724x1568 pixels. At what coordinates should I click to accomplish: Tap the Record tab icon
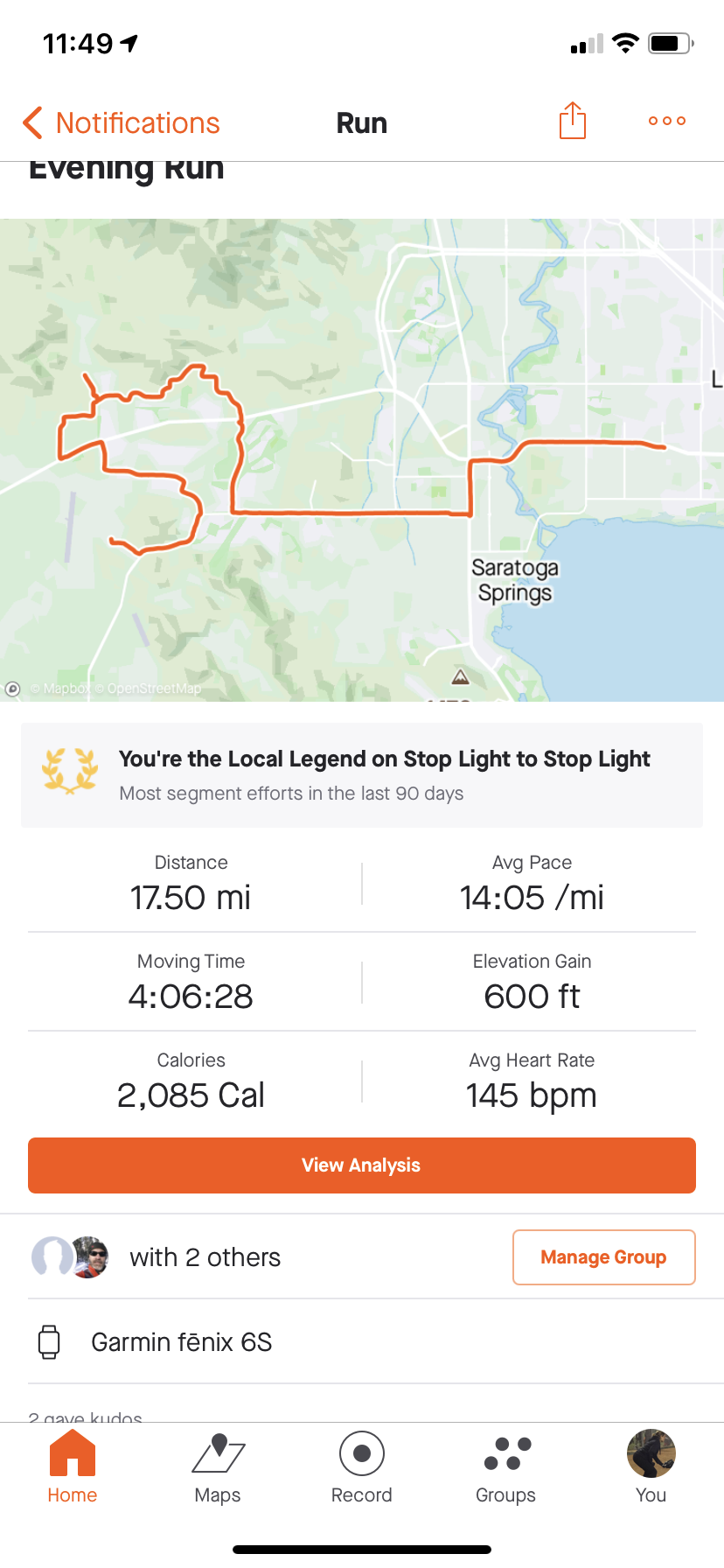361,1454
